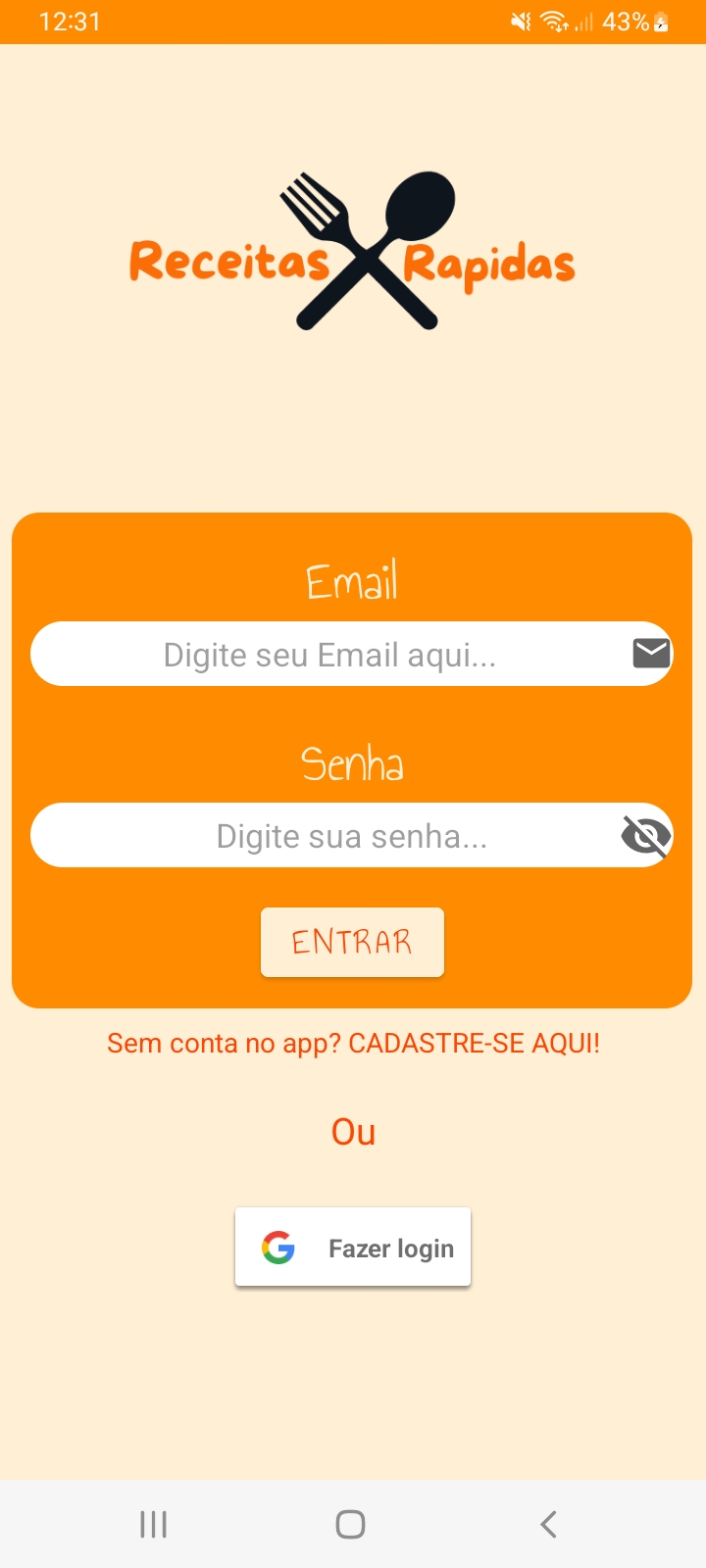Open recent apps with the recents button
This screenshot has height=1568, width=706.
(x=153, y=1524)
